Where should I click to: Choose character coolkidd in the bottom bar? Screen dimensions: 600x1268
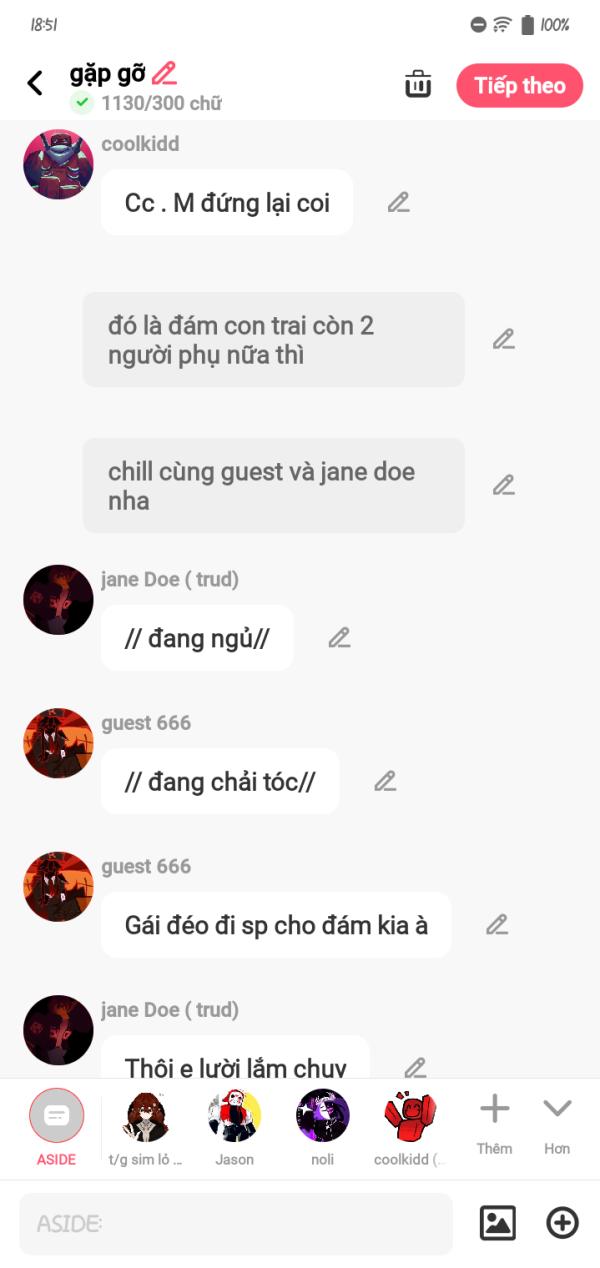pyautogui.click(x=410, y=1127)
